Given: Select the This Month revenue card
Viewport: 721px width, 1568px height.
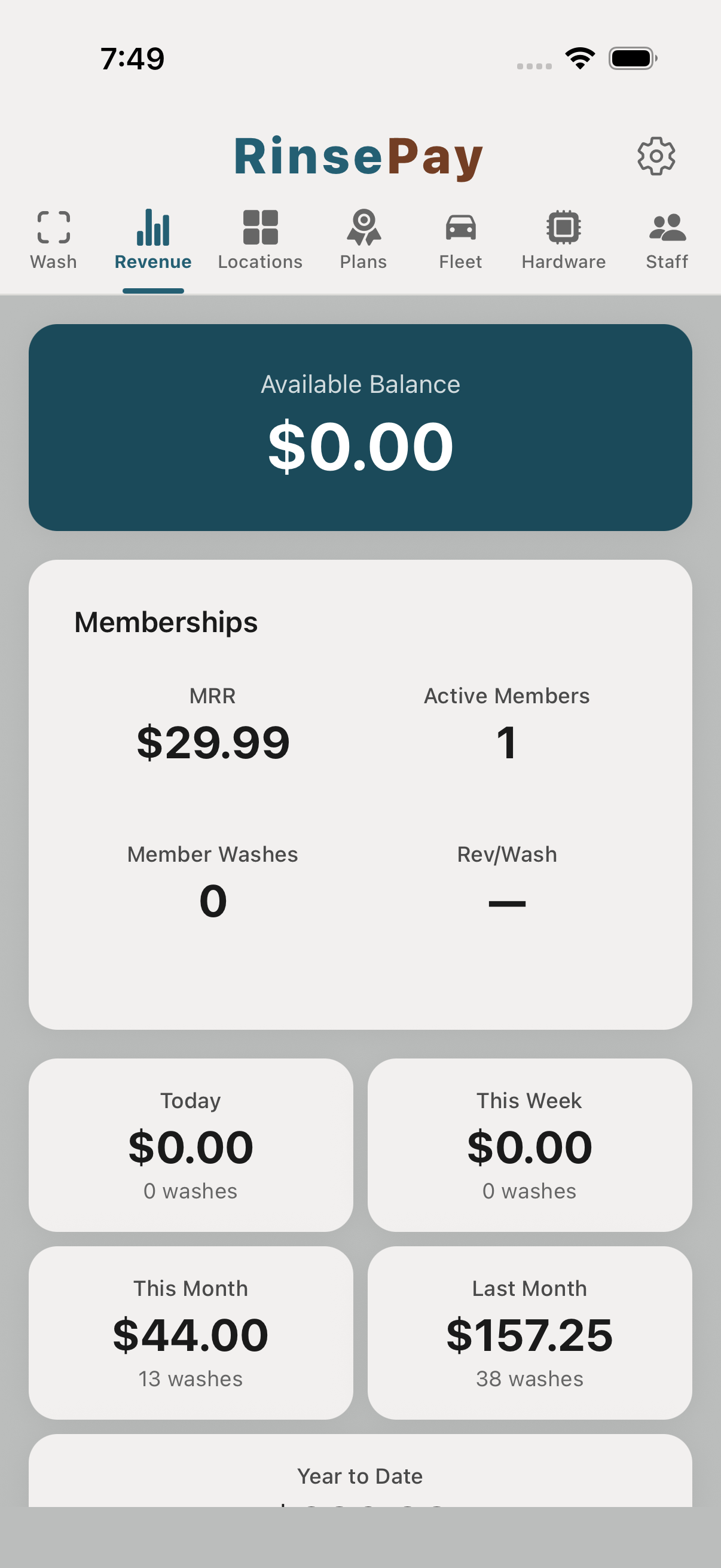Looking at the screenshot, I should (x=191, y=1333).
